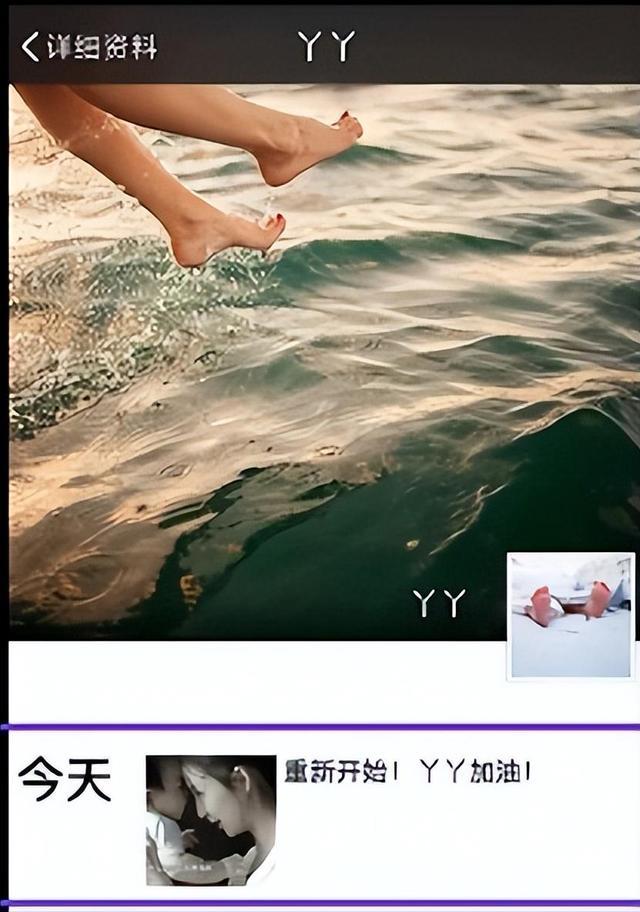This screenshot has width=640, height=912.
Task: Open today's post photo thumbnail
Action: coord(211,819)
